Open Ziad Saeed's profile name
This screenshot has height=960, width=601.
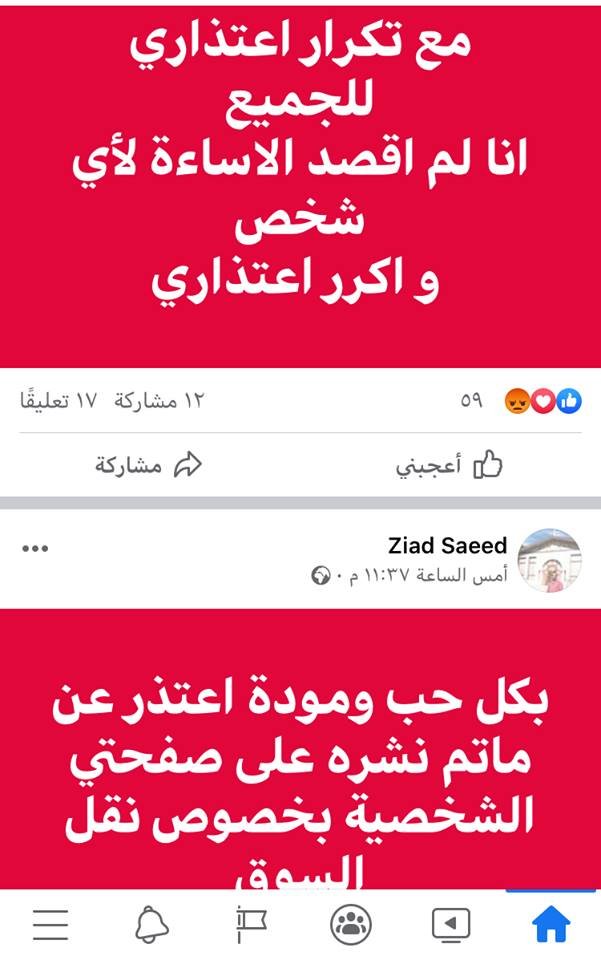(447, 546)
